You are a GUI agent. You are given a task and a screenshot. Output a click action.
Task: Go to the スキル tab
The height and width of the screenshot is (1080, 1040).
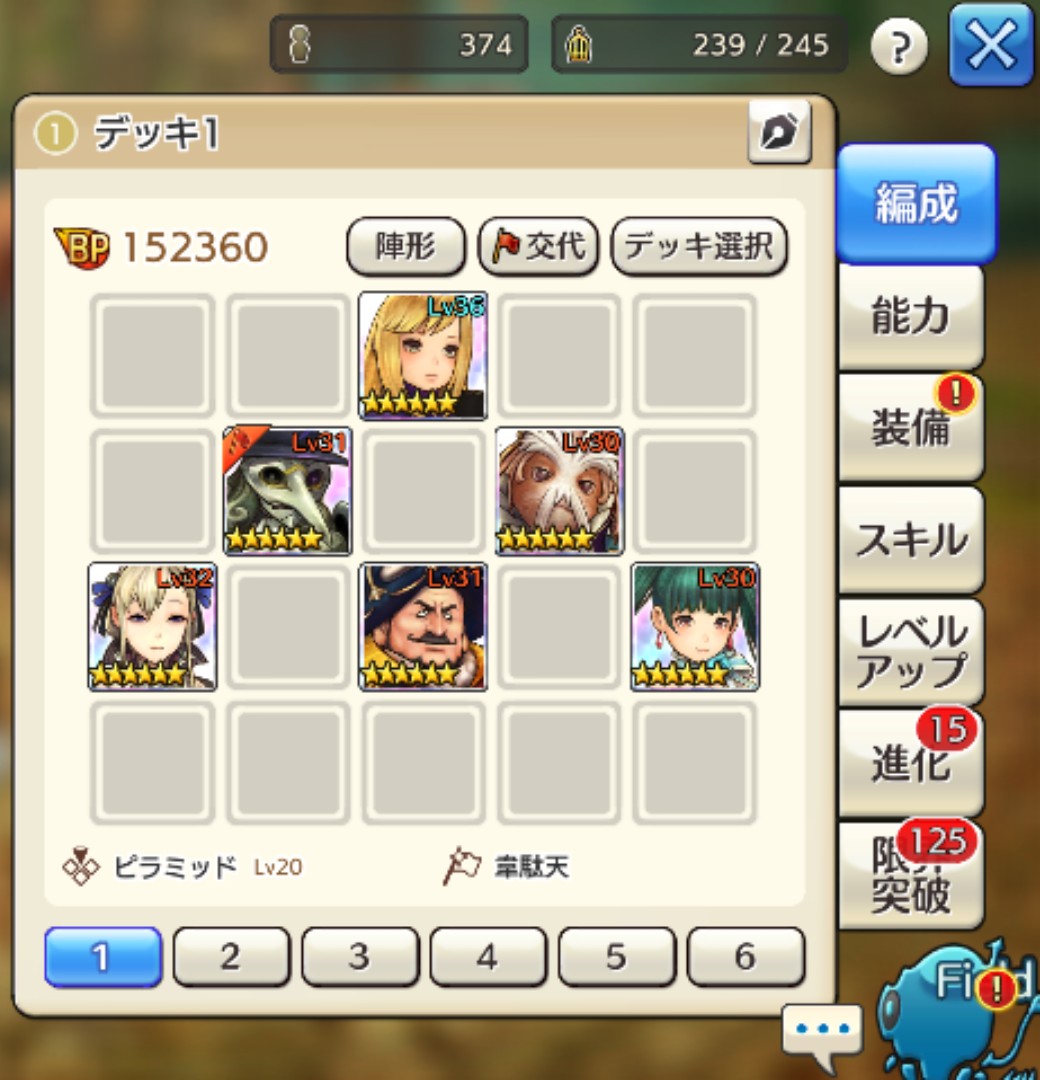[x=910, y=541]
